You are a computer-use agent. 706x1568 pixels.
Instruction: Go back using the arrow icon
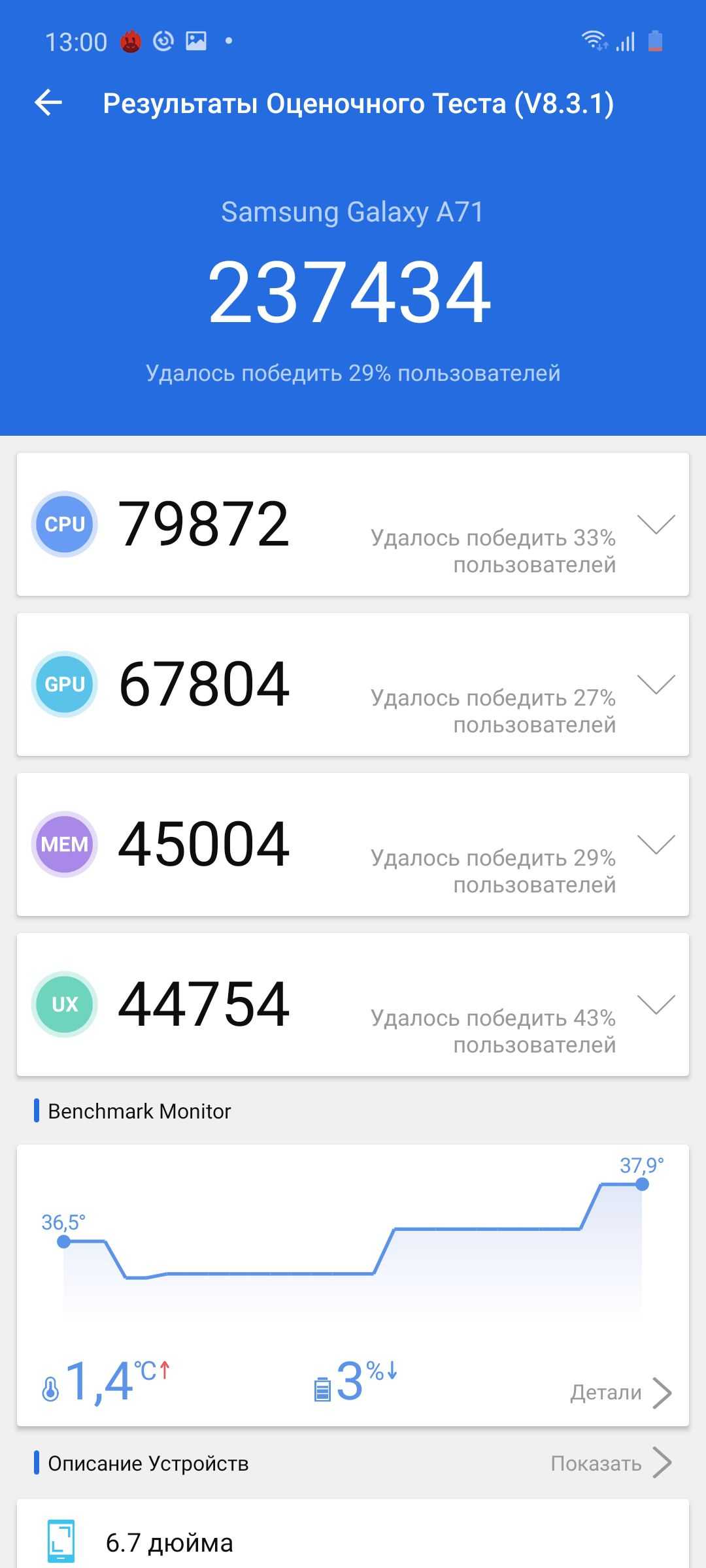(48, 103)
